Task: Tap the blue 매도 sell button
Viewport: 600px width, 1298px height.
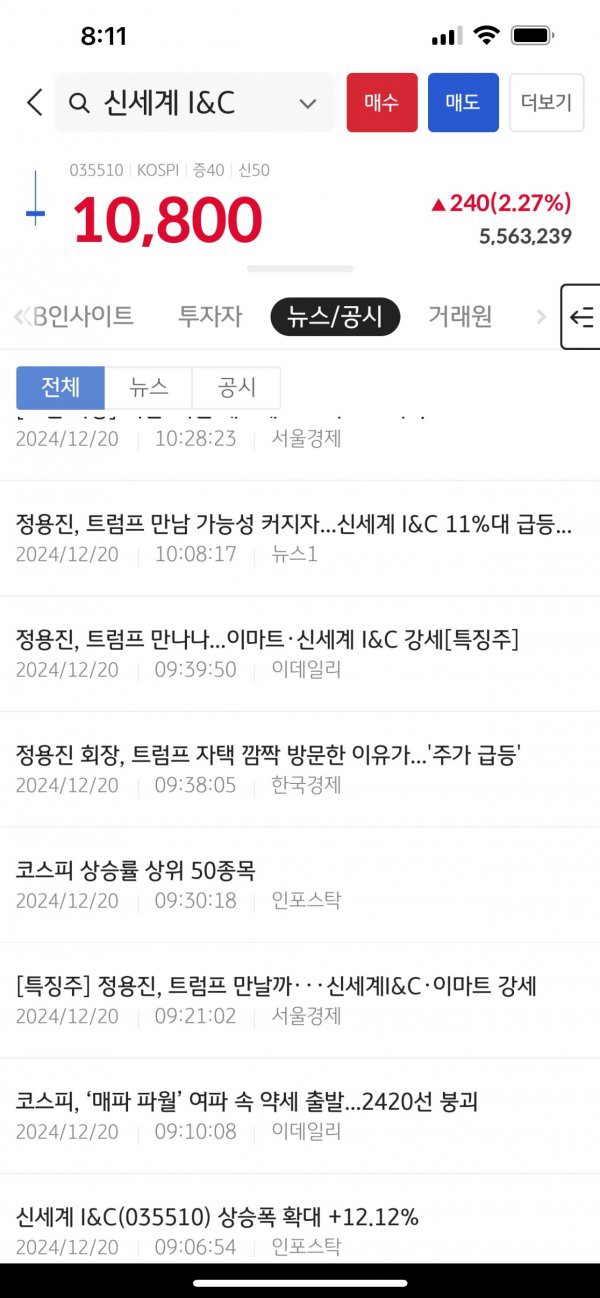Action: [463, 102]
